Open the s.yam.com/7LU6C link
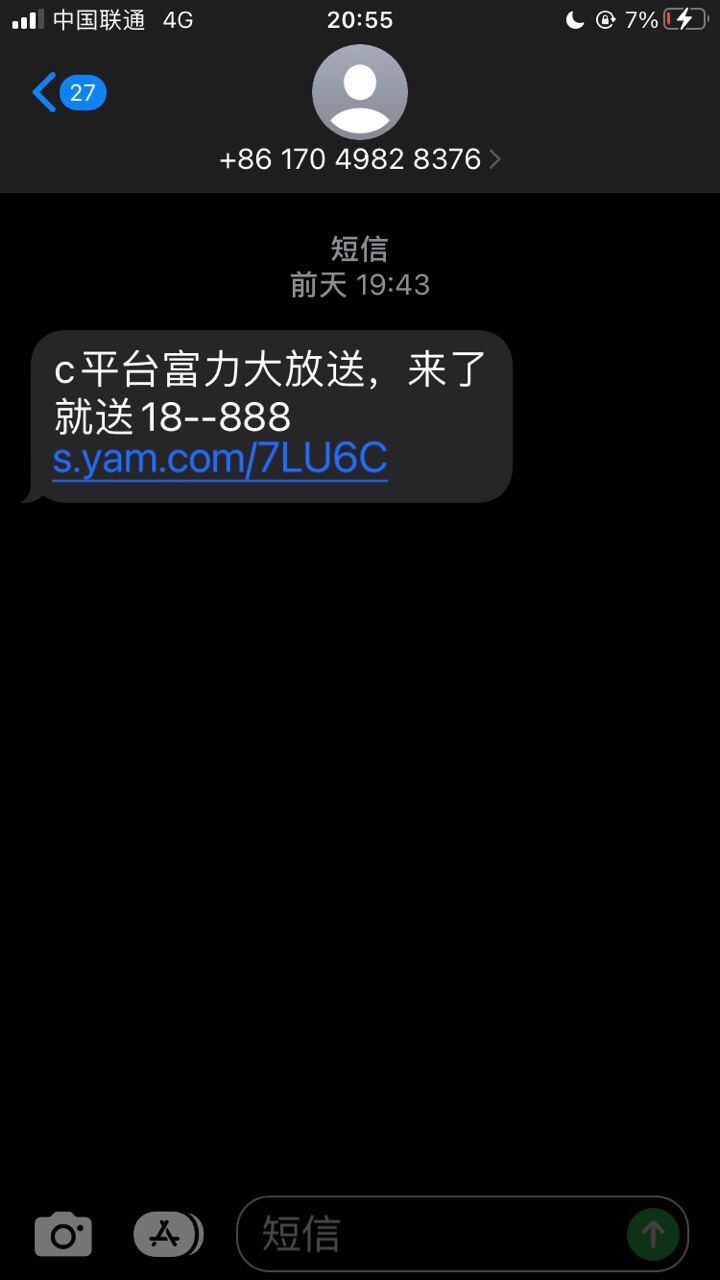720x1280 pixels. [x=220, y=459]
